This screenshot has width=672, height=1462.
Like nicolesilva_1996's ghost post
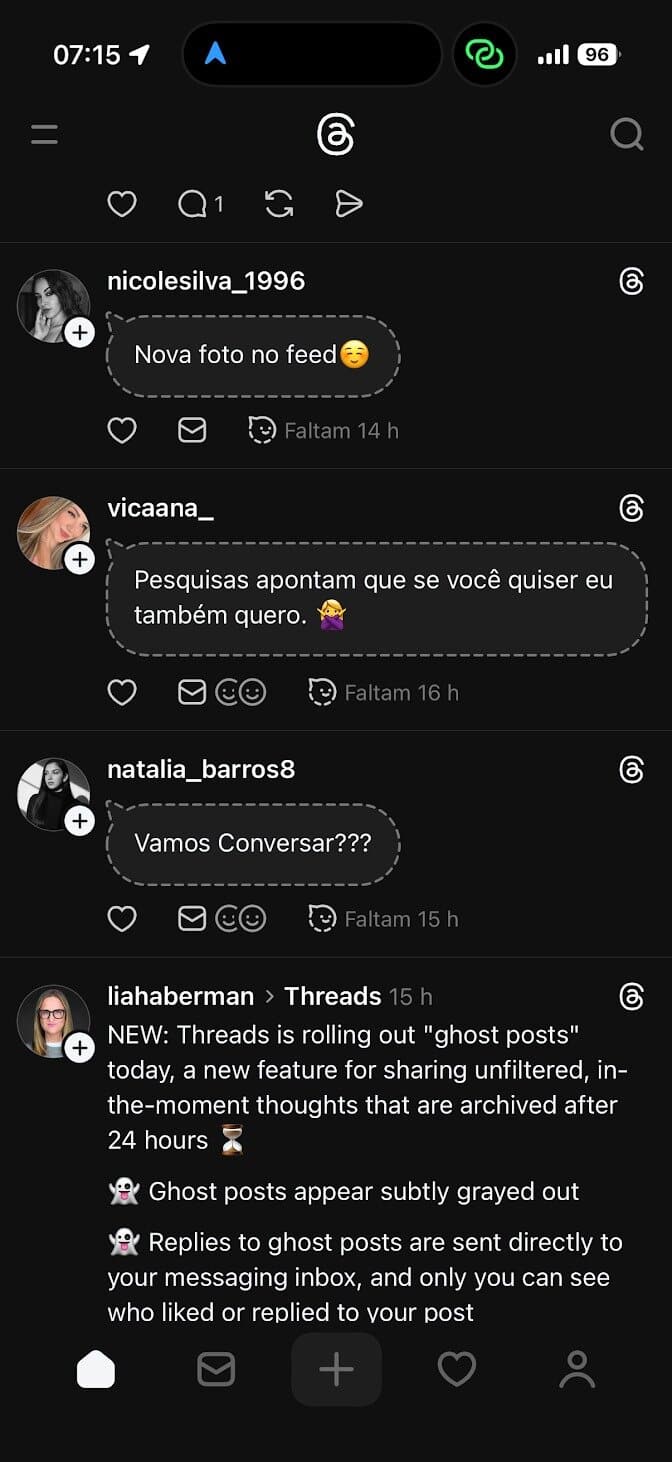coord(122,431)
